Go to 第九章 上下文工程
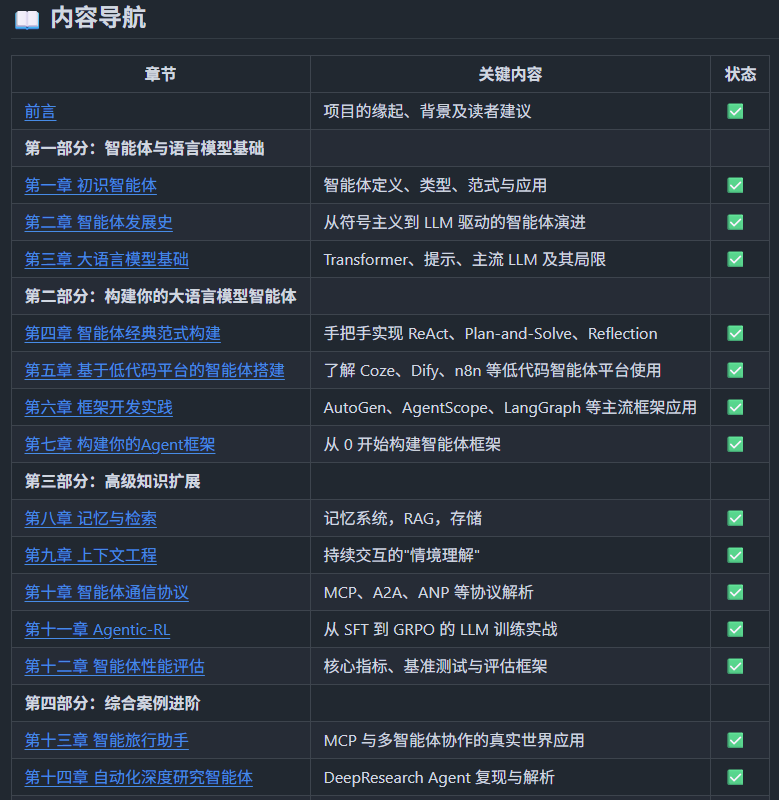The width and height of the screenshot is (779, 800). (91, 556)
